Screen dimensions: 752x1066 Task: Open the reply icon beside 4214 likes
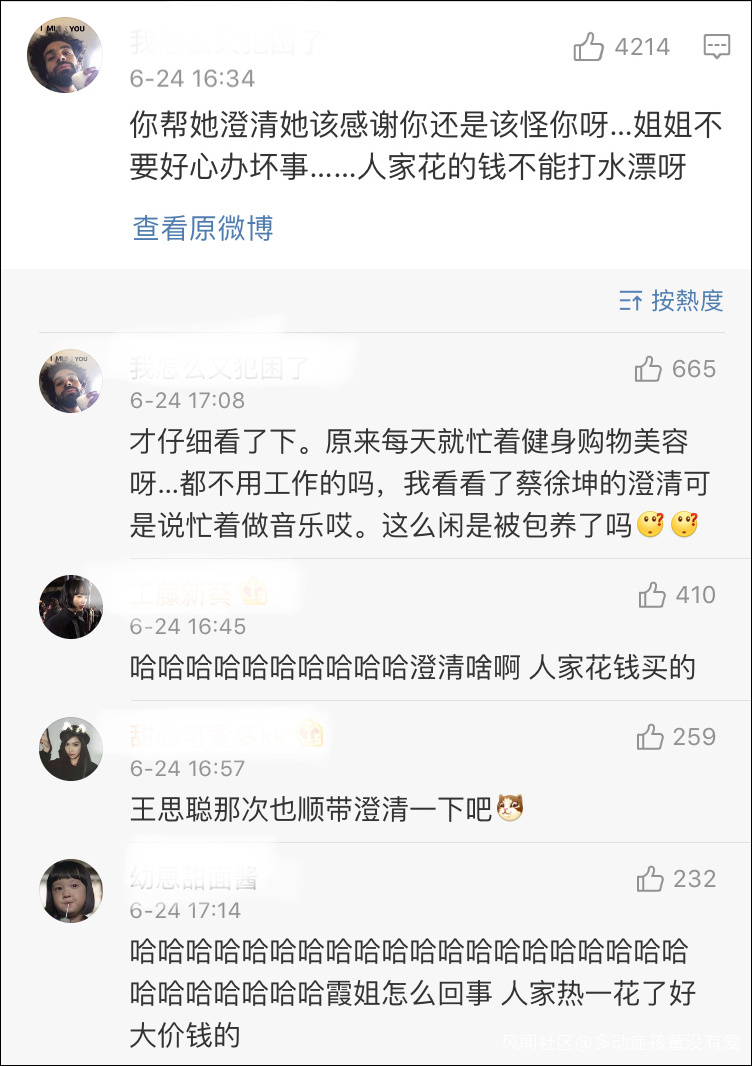pyautogui.click(x=716, y=46)
